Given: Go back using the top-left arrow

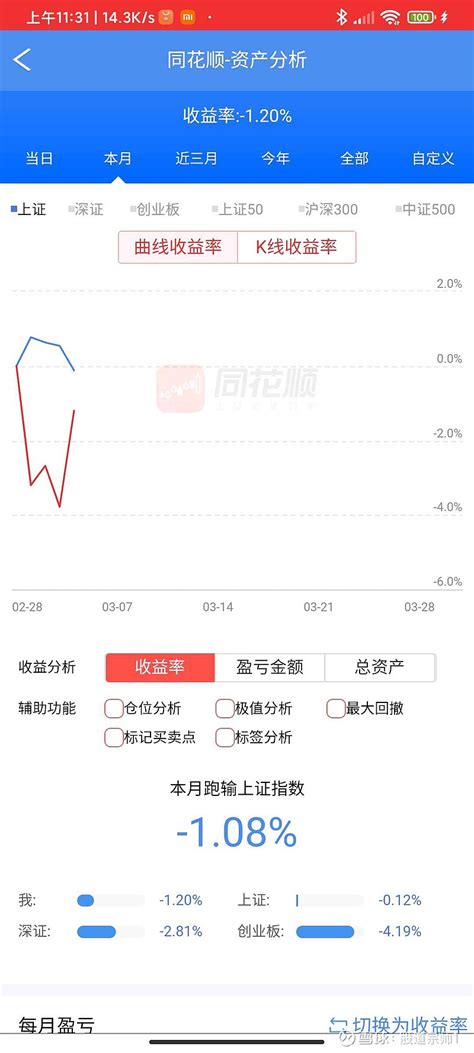Looking at the screenshot, I should [x=22, y=60].
